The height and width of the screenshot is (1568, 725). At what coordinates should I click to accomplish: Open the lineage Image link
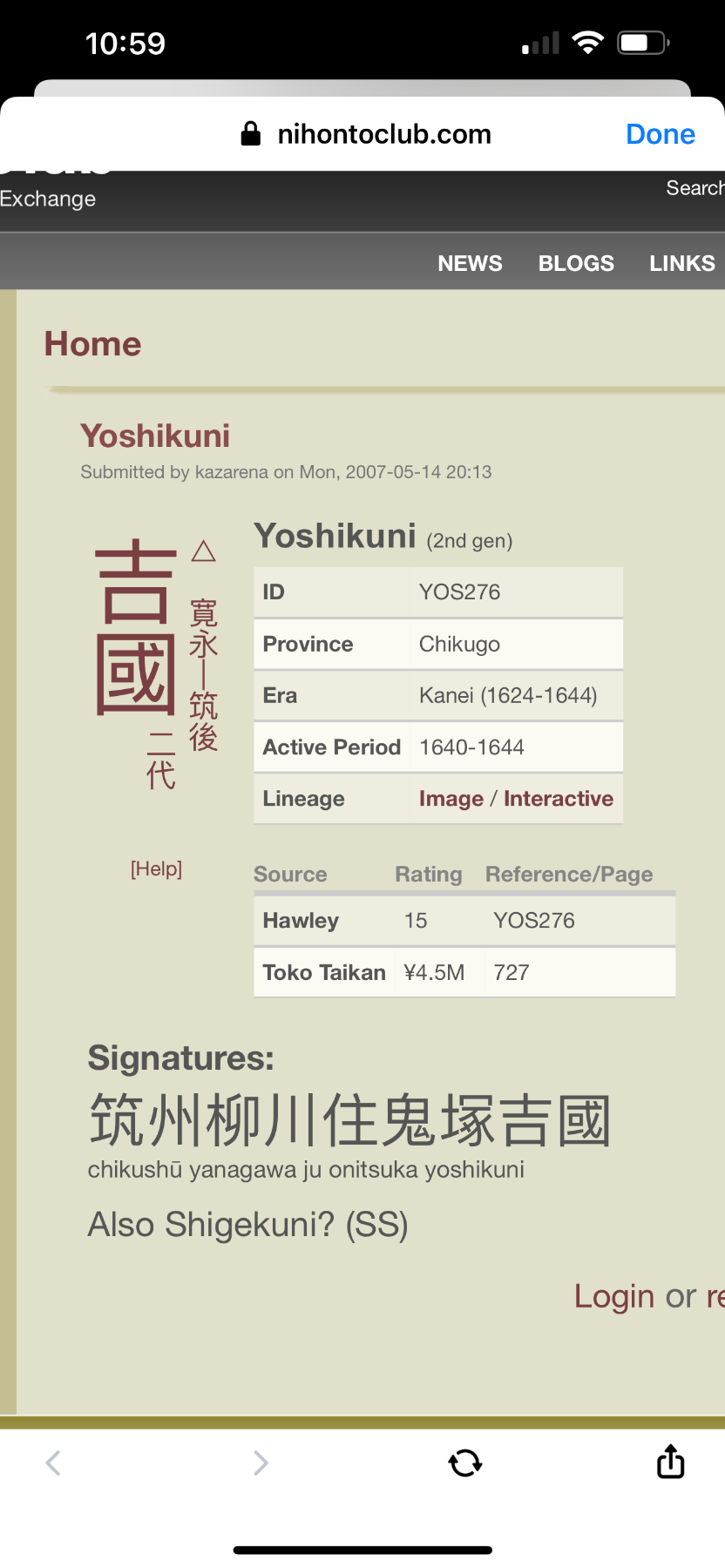click(451, 799)
